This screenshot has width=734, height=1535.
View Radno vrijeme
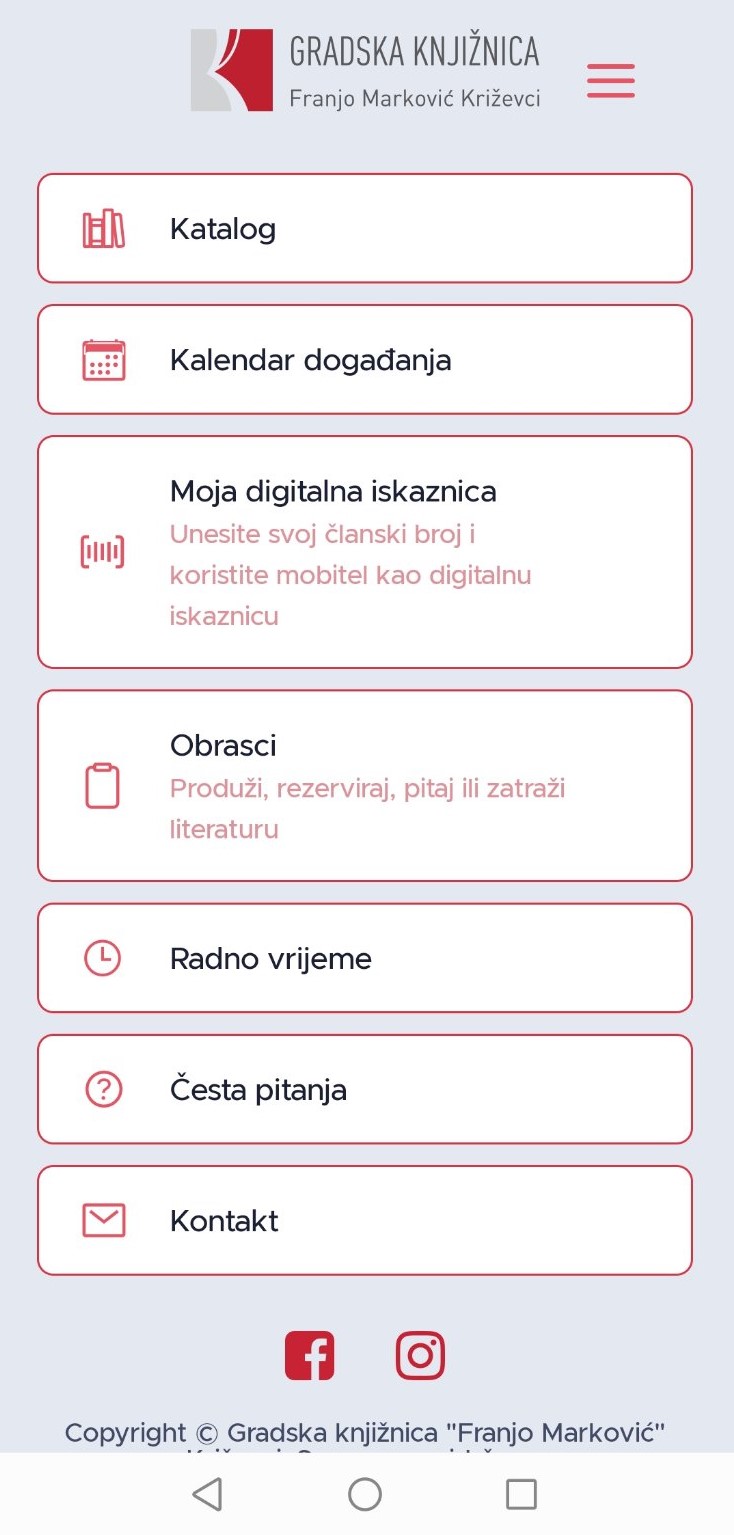[364, 959]
